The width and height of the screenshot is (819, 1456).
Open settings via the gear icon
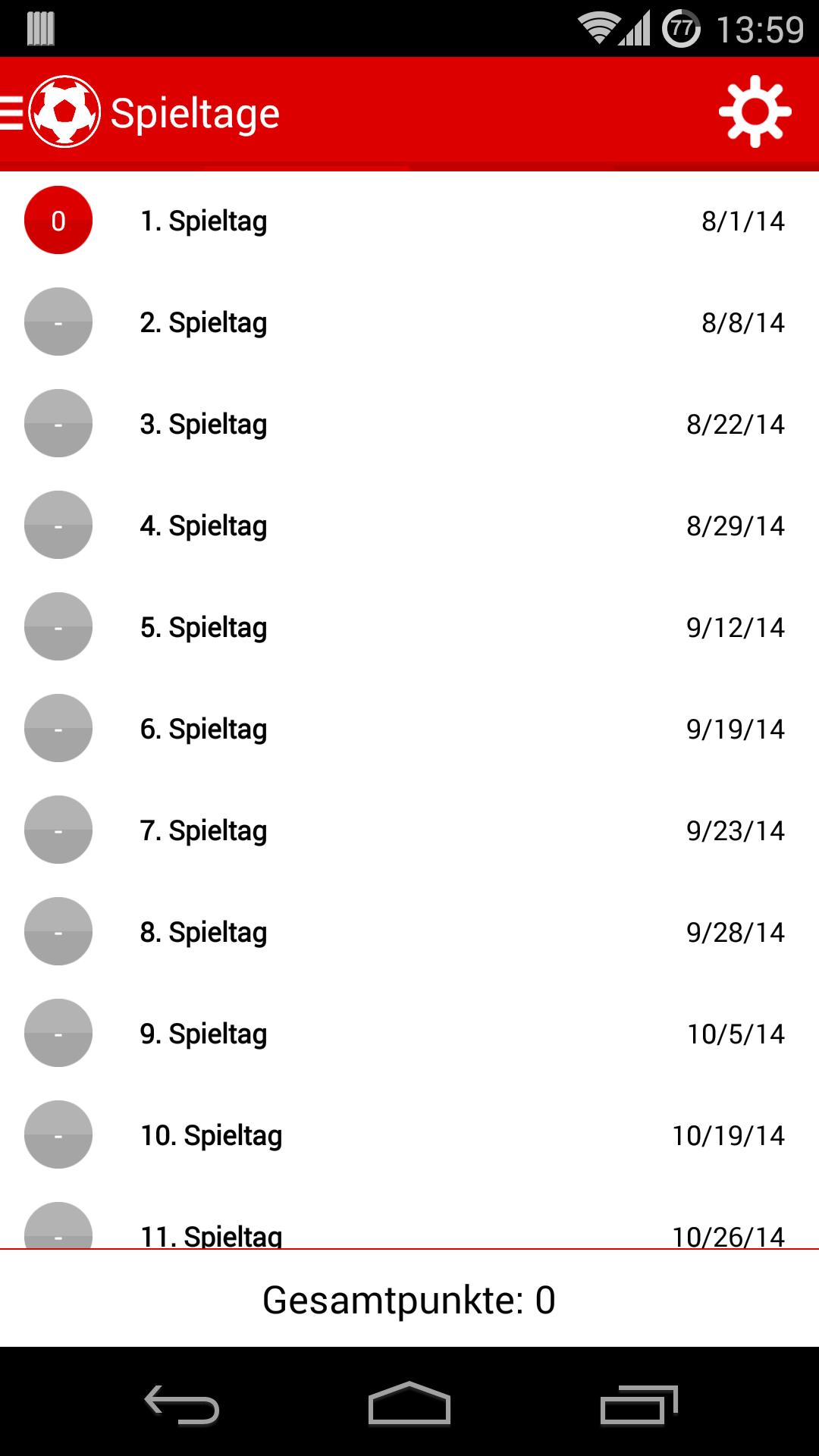pos(755,112)
